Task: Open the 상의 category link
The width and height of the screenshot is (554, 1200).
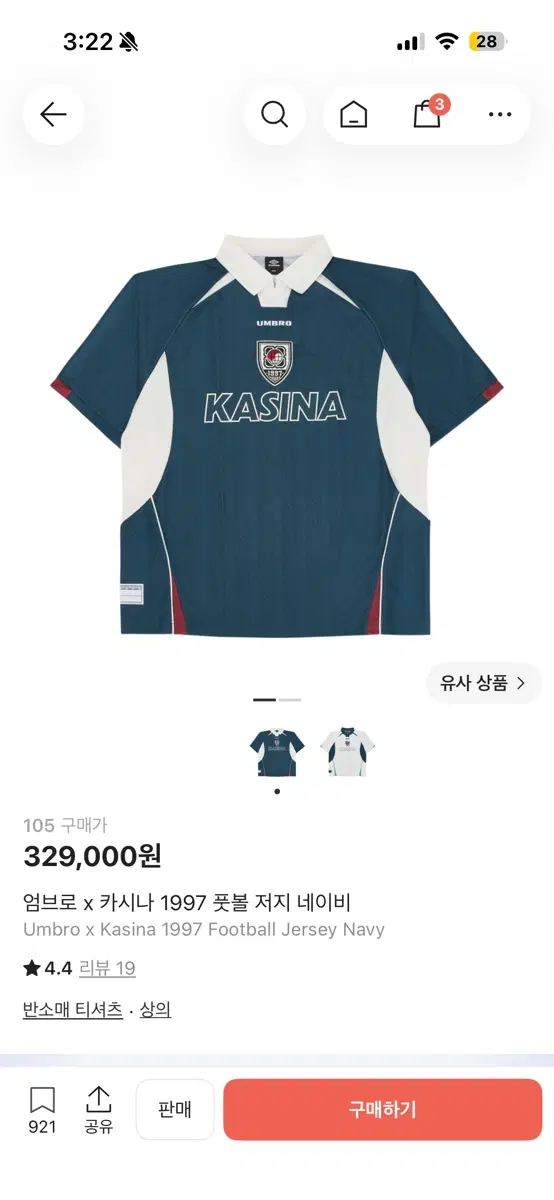Action: [155, 1010]
